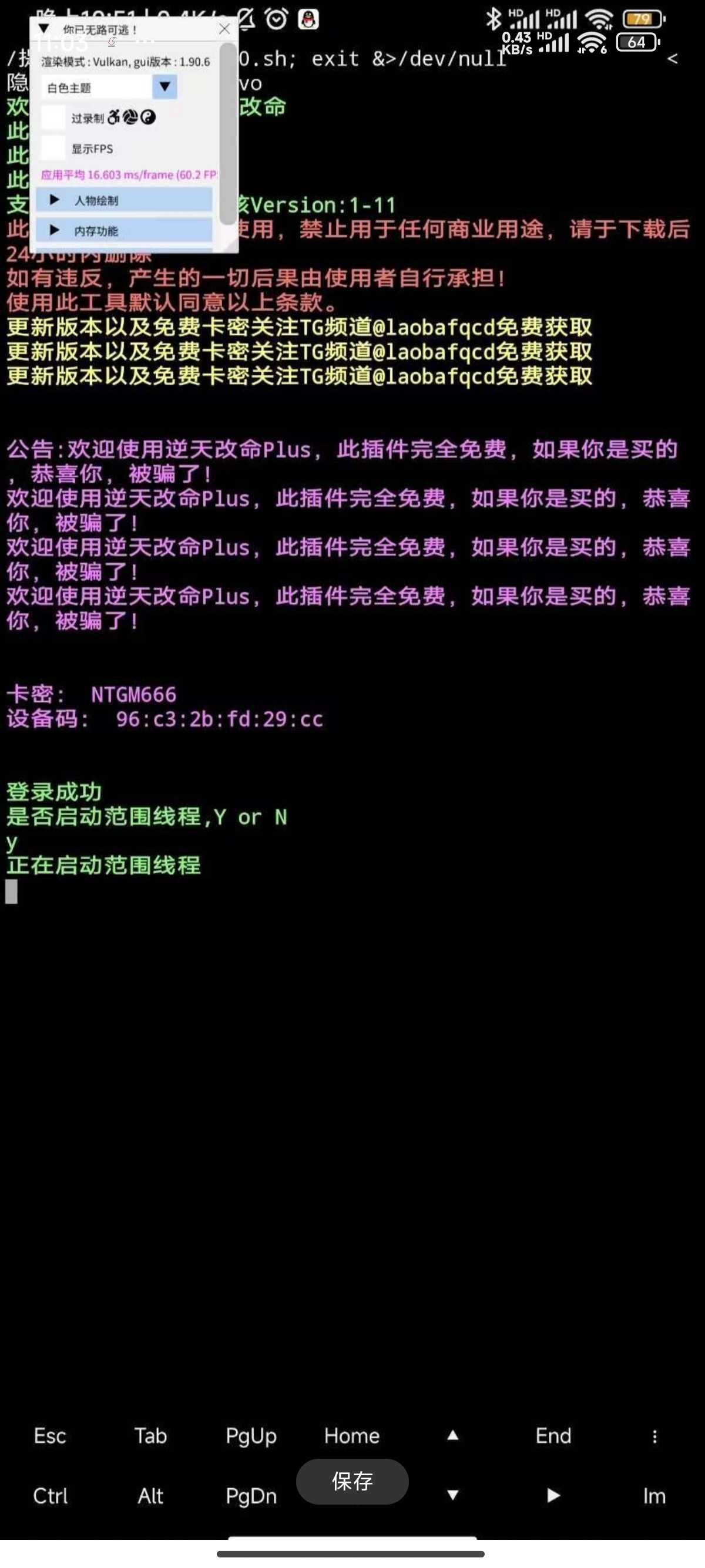Viewport: 705px width, 1568px height.
Task: Tap the End key
Action: tap(553, 1436)
